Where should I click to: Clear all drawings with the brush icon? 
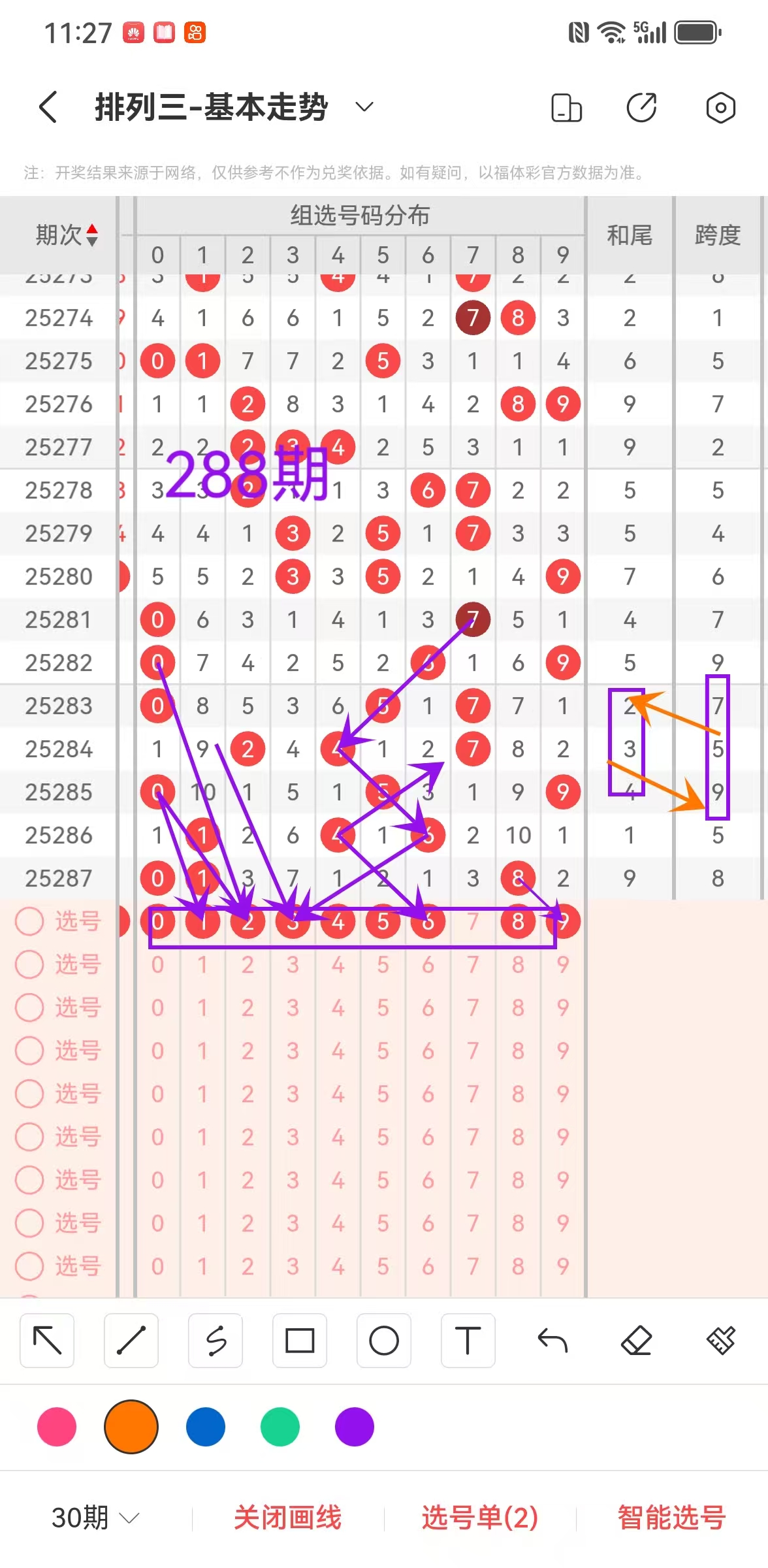point(721,1341)
